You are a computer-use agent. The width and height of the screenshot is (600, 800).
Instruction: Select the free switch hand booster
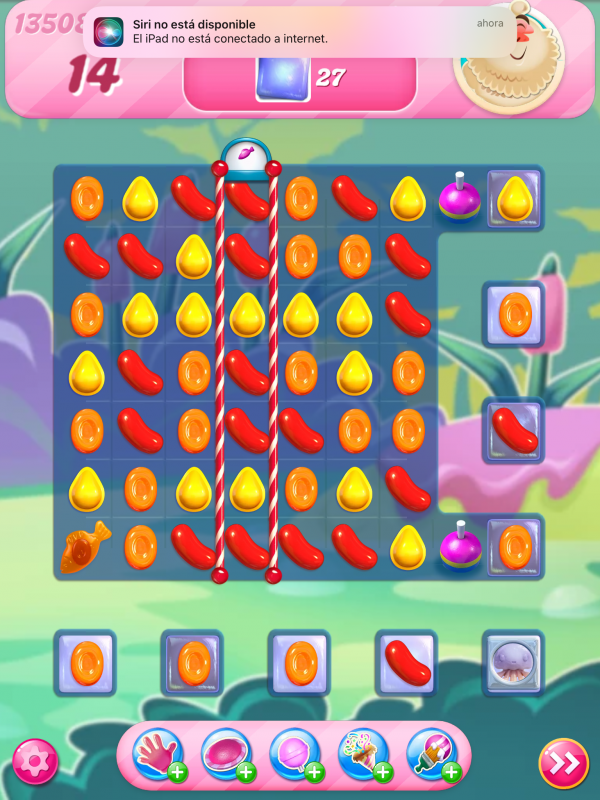tap(156, 753)
